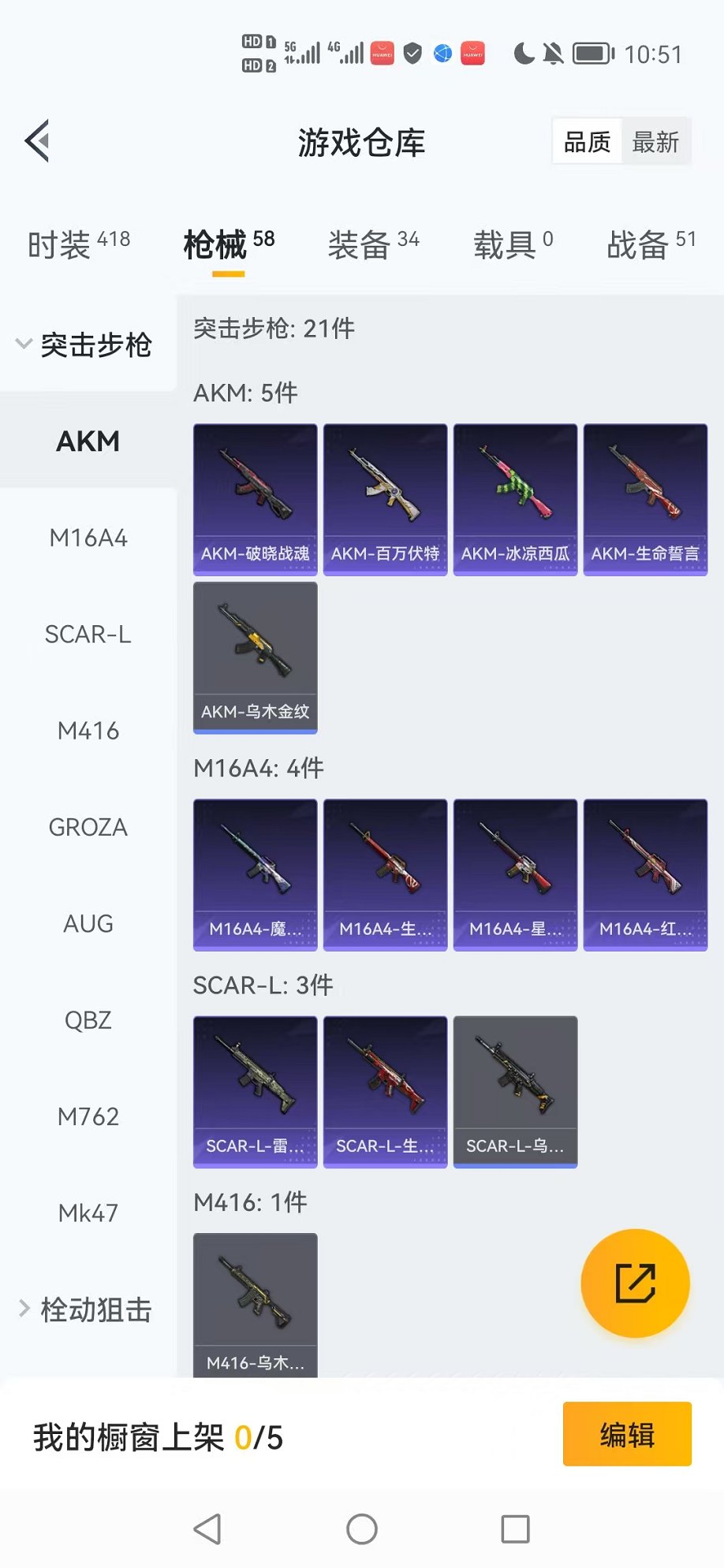Open the AKM-破晓战魂 skin
The height and width of the screenshot is (1568, 724).
(x=255, y=499)
